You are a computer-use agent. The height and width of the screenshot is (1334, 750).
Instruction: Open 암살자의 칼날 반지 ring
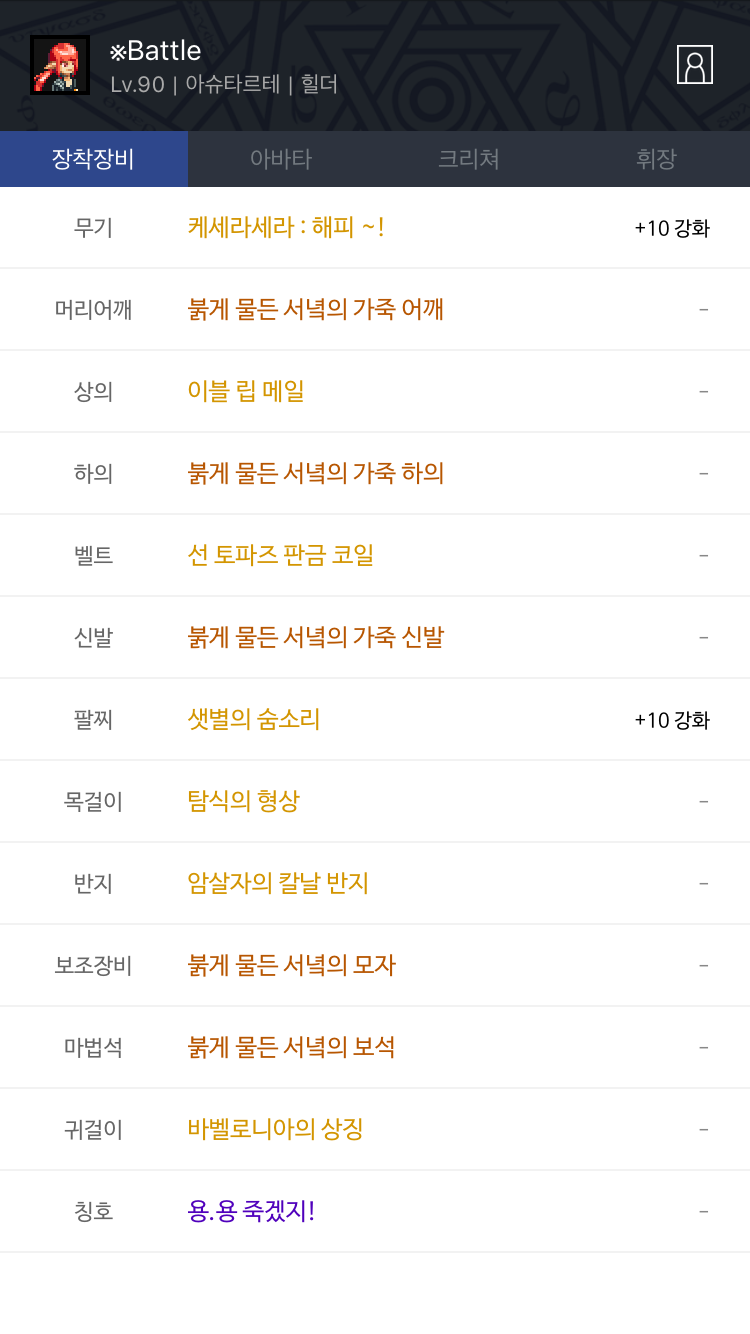click(279, 884)
